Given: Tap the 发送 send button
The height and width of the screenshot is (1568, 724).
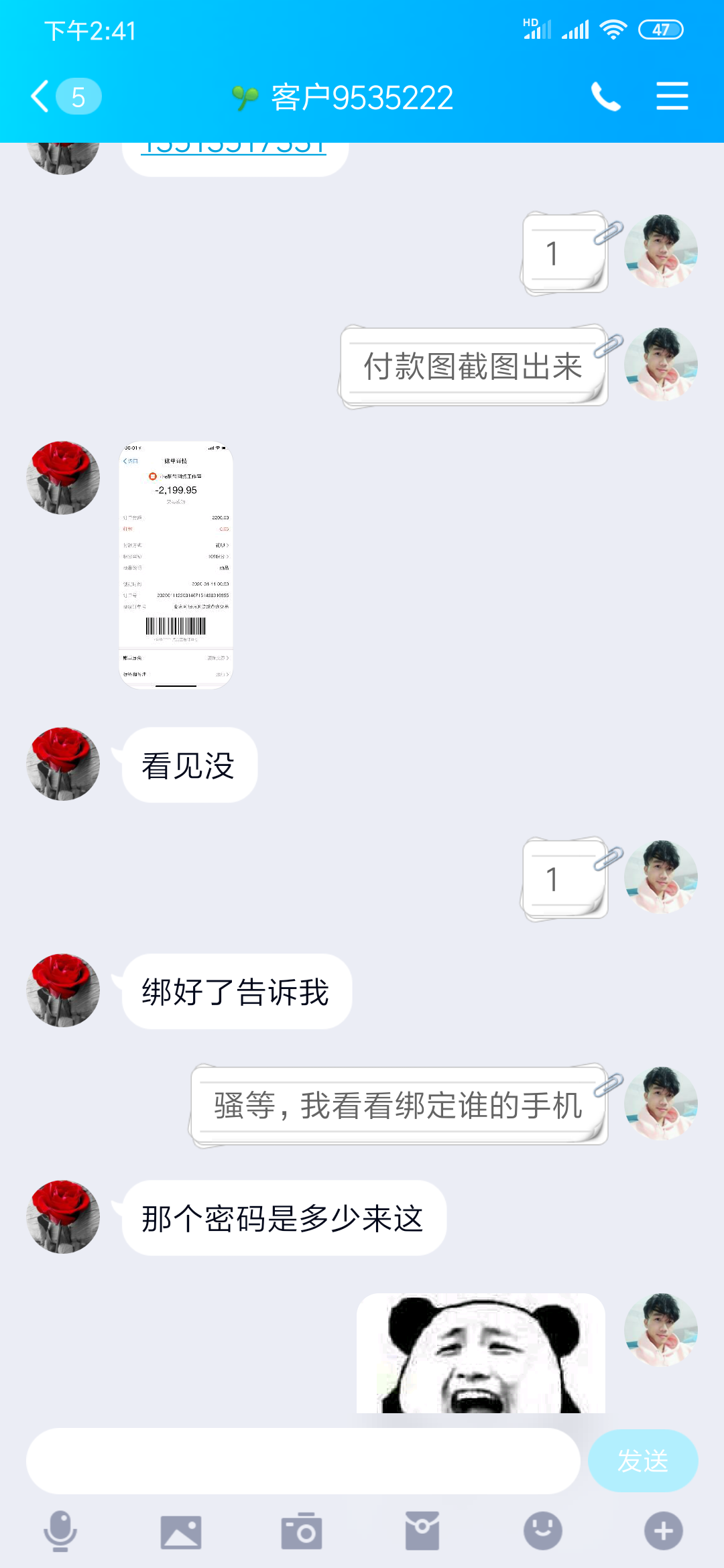Looking at the screenshot, I should [642, 1461].
